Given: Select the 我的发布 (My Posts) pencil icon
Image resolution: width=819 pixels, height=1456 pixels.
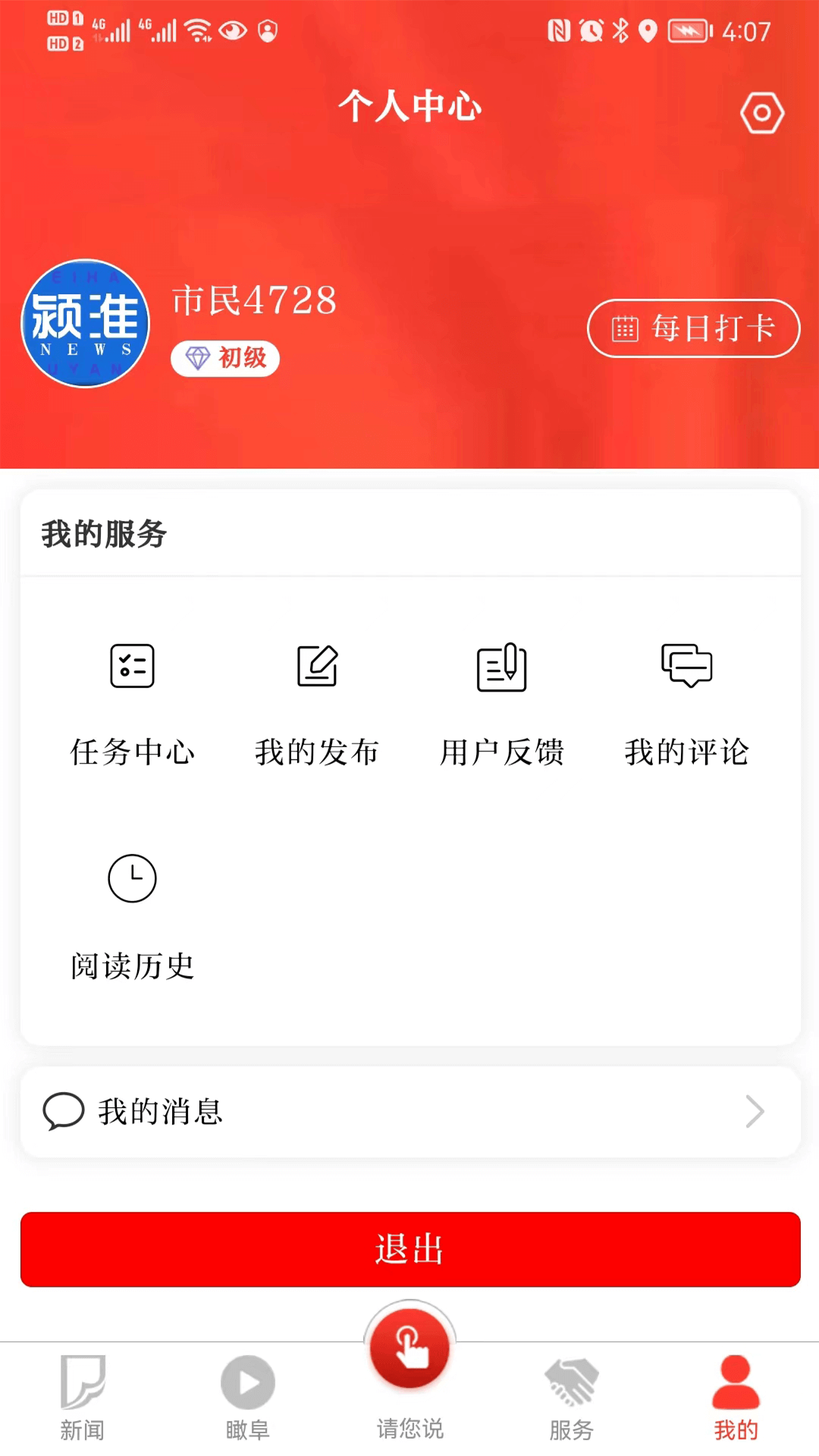Looking at the screenshot, I should pos(317,666).
